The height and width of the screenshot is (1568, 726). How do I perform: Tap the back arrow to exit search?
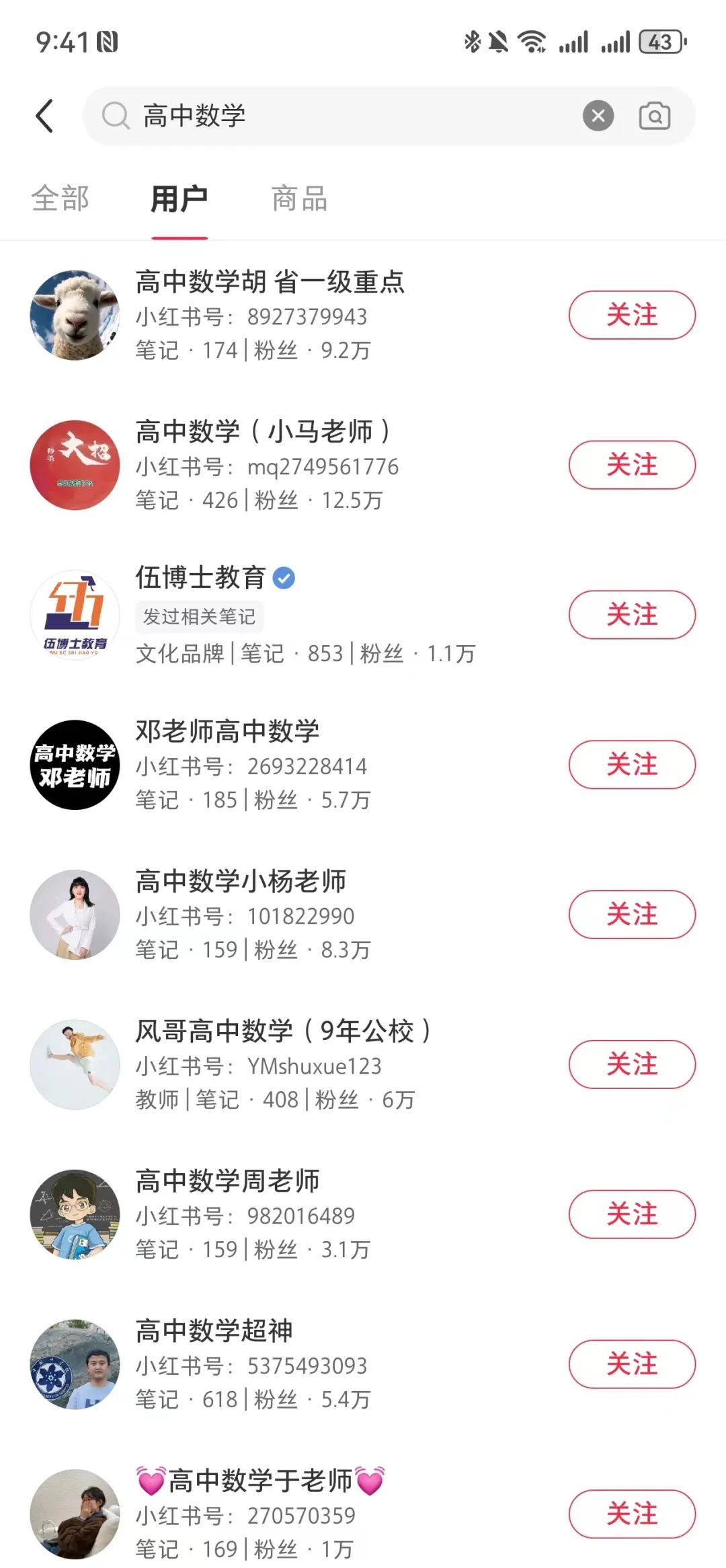tap(44, 116)
